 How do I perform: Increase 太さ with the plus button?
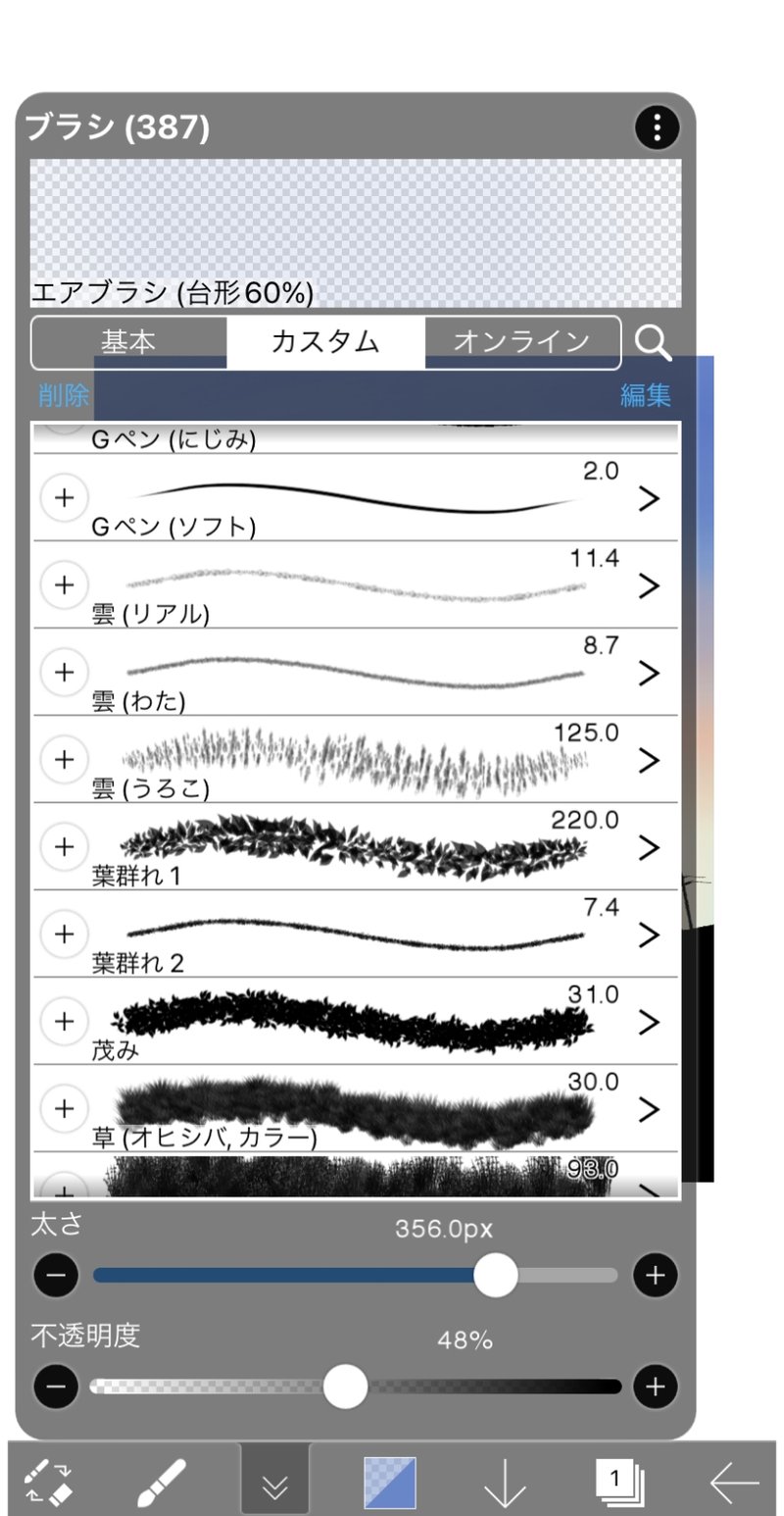tap(655, 1276)
